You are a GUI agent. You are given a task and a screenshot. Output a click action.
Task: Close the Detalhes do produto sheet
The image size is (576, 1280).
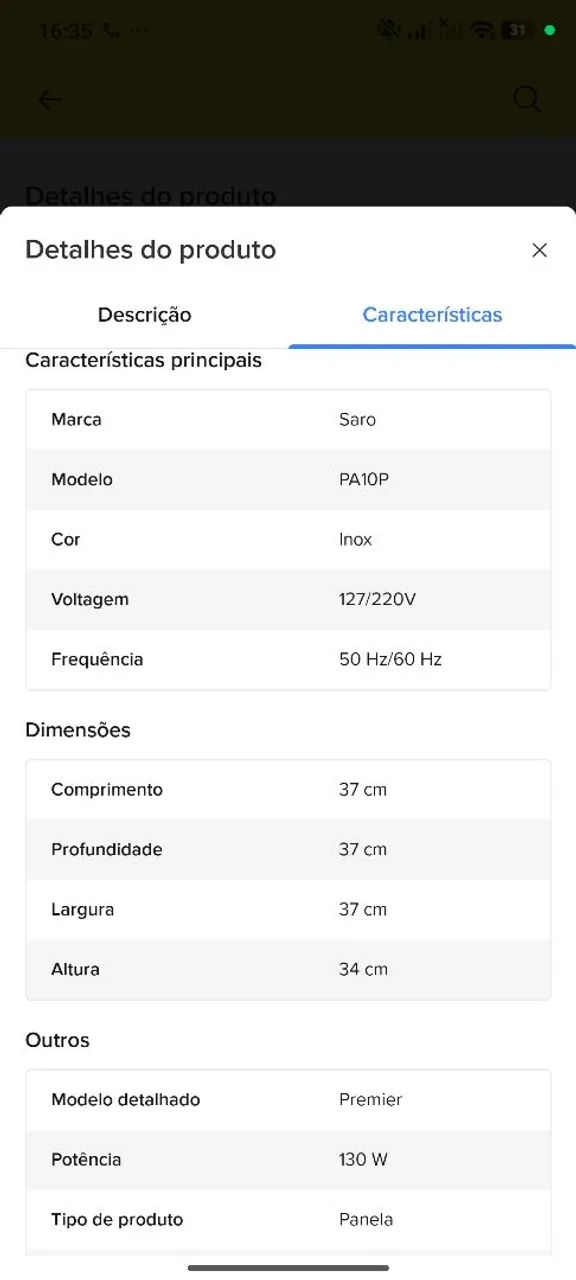point(540,250)
